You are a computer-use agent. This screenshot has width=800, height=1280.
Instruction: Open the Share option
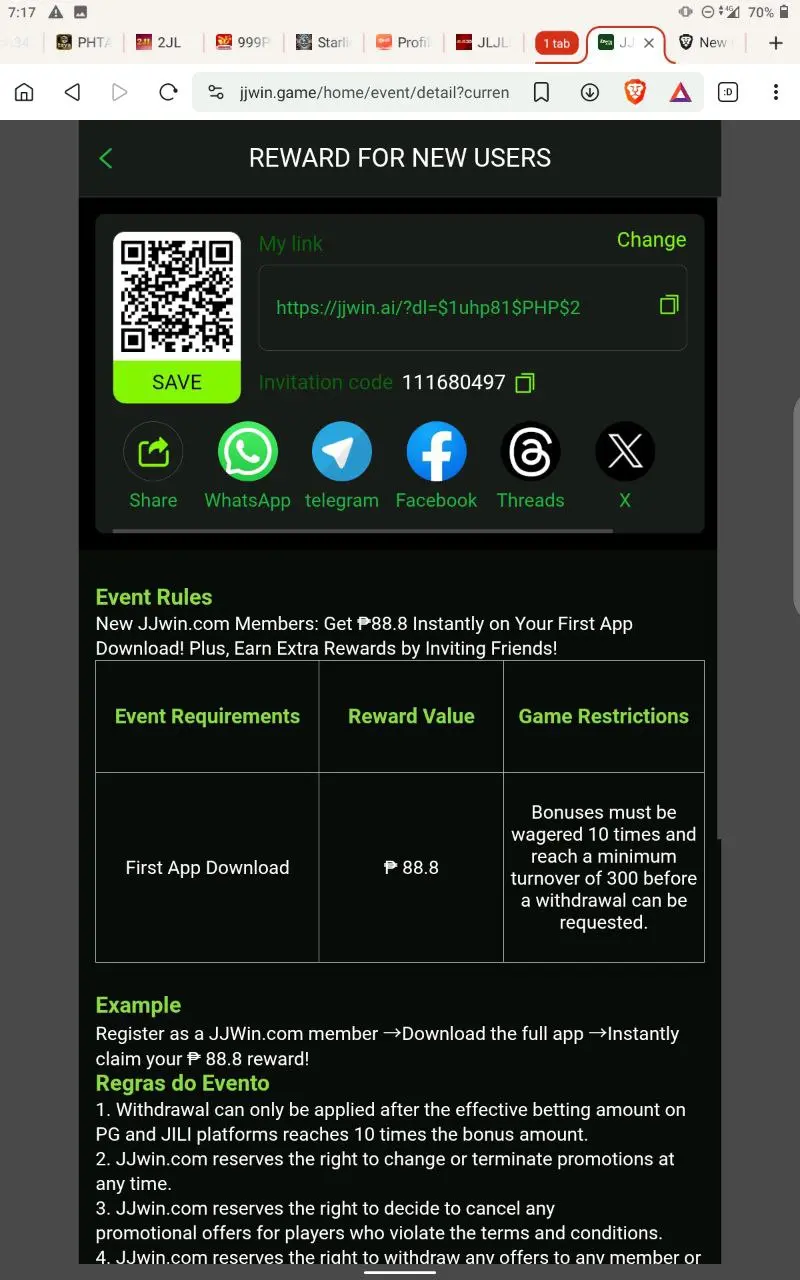[153, 453]
